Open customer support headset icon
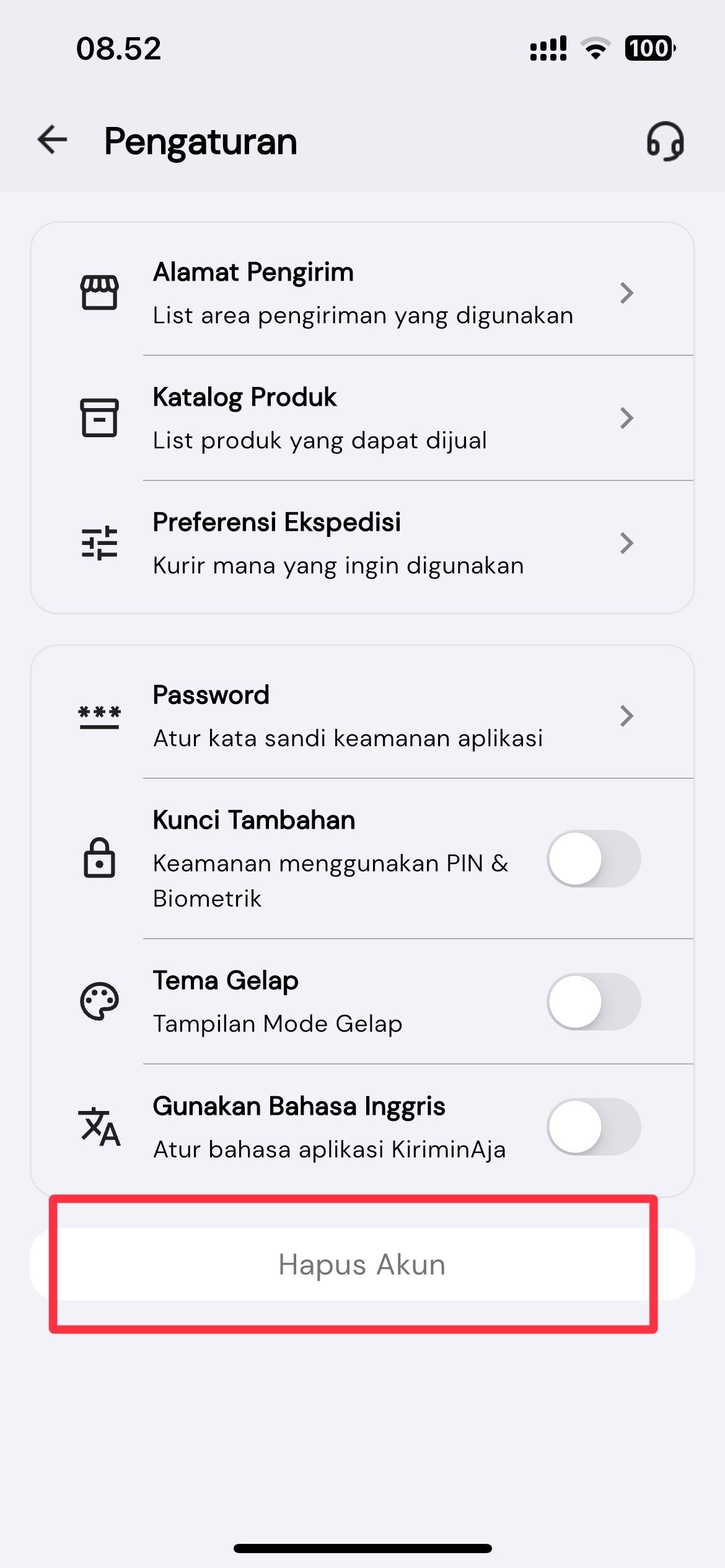 coord(665,141)
